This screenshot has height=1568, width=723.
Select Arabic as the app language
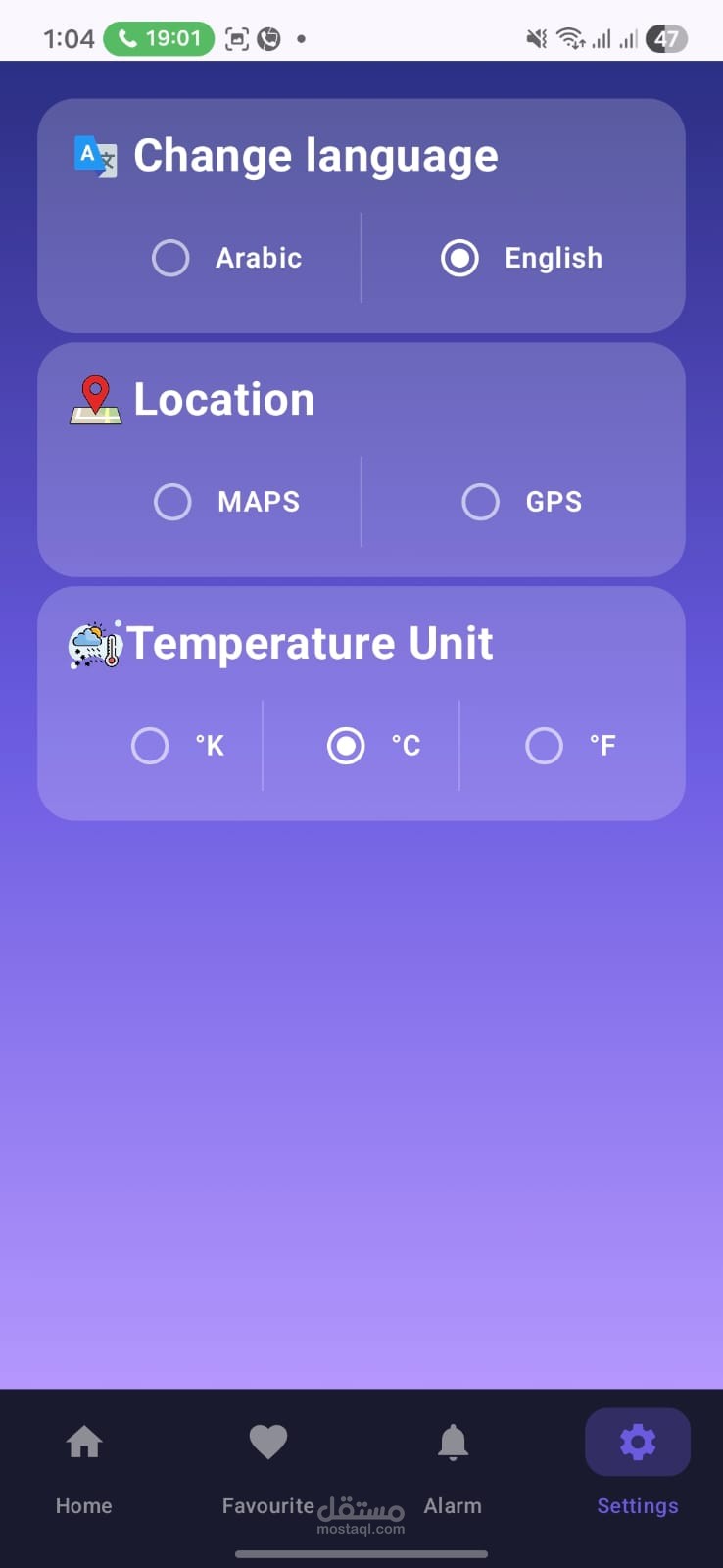pos(171,258)
